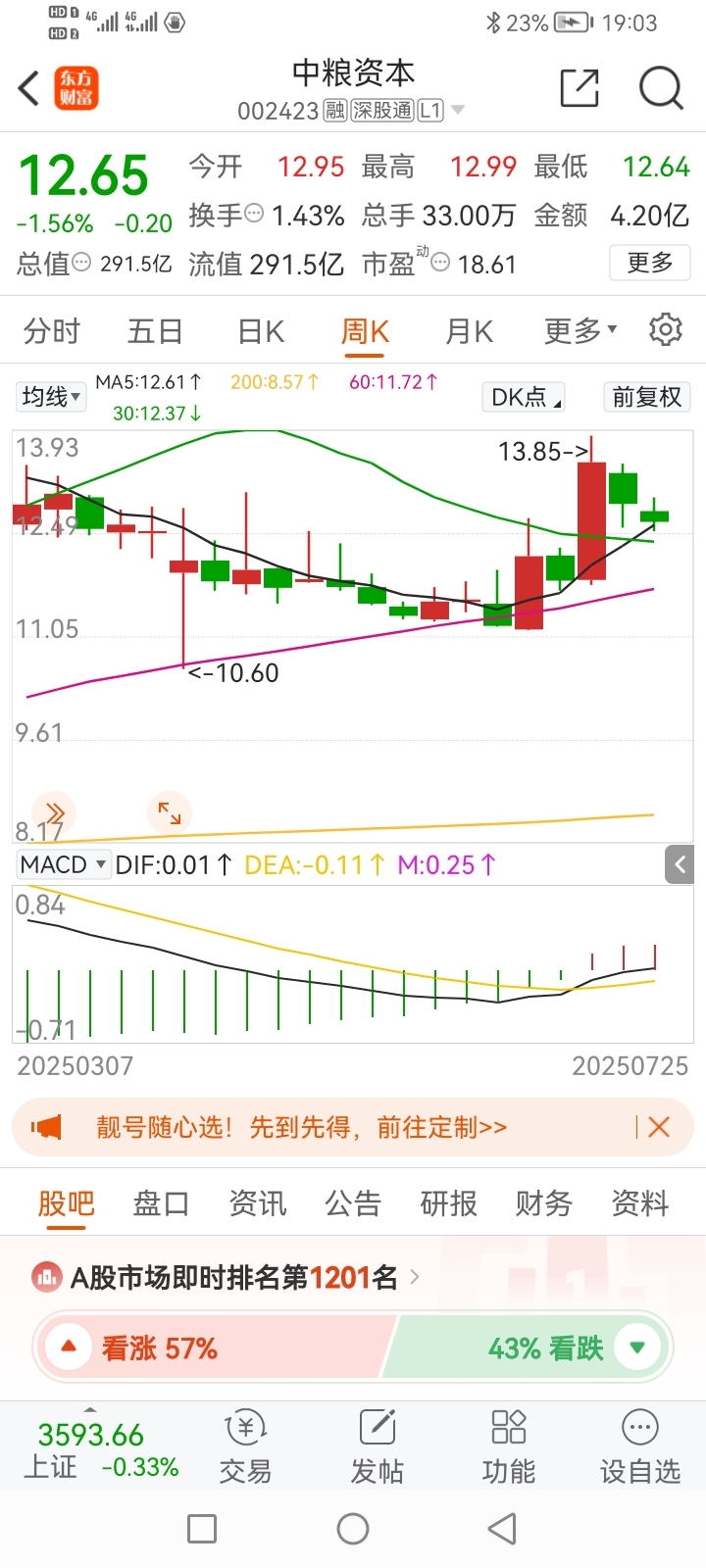This screenshot has width=706, height=1568.
Task: Tap 更多 button beside stock metrics
Action: point(649,263)
